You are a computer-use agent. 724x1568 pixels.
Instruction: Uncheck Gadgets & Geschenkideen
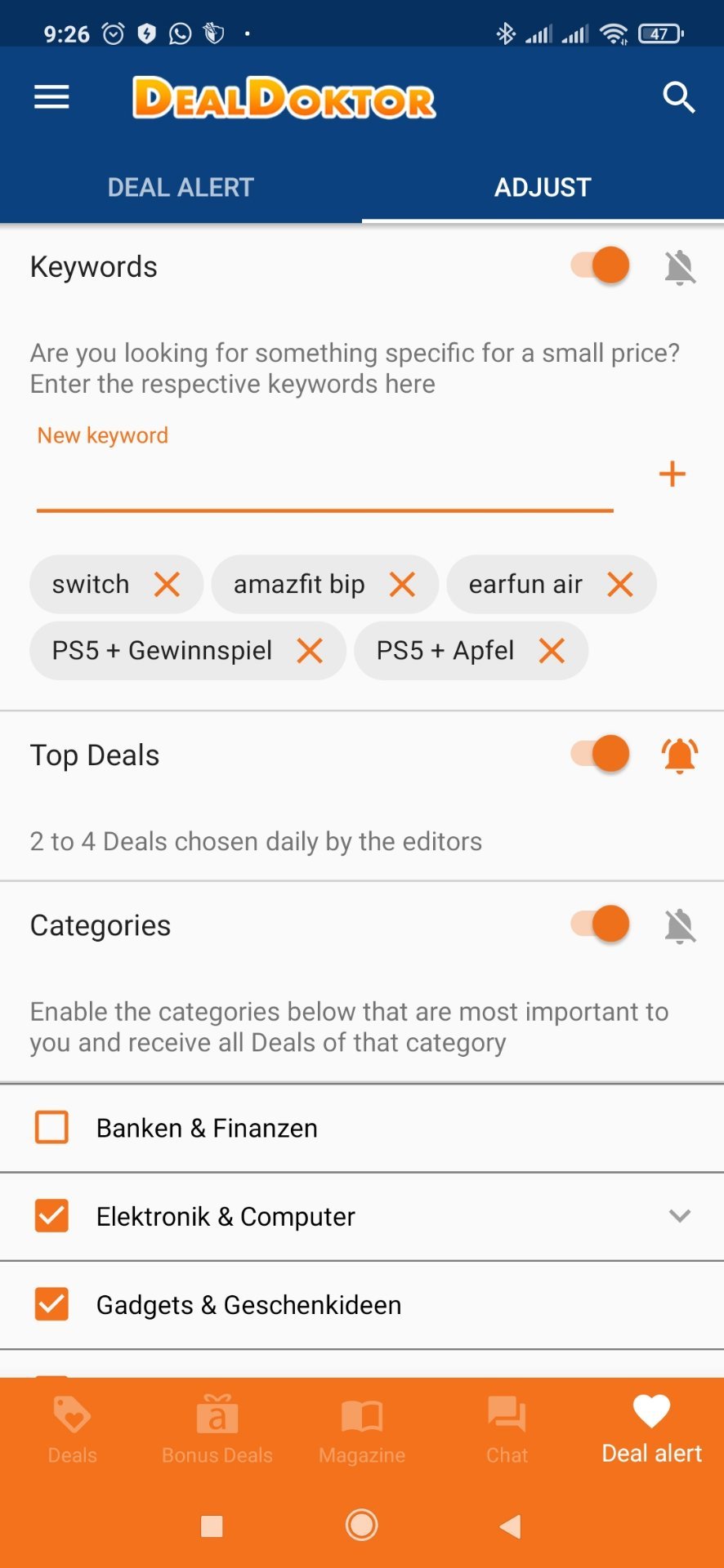[51, 1304]
